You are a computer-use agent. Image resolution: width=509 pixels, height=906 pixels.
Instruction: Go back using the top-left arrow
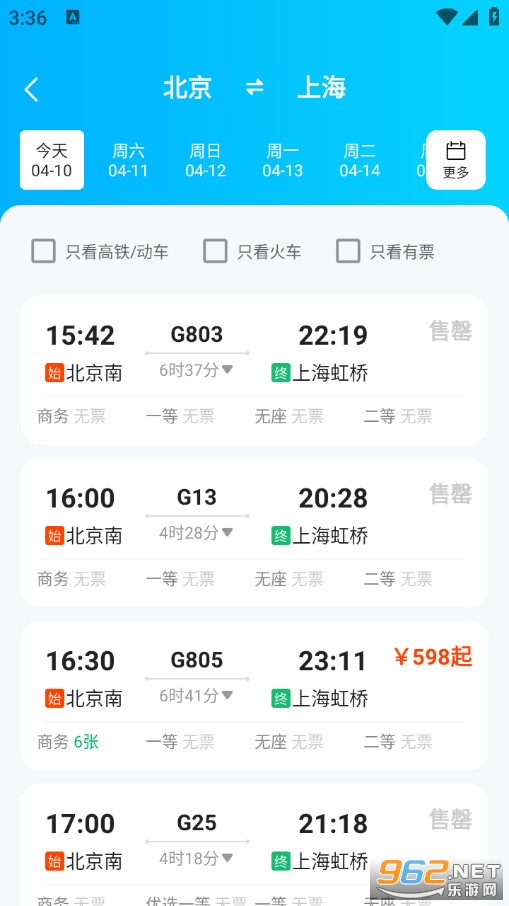coord(32,90)
